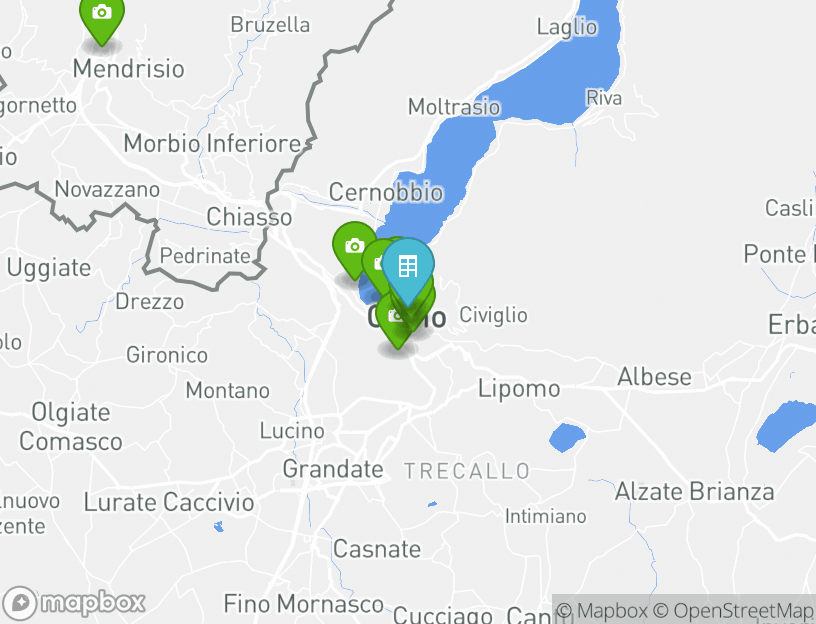Tap the green camera pin below Cernobbio

(x=353, y=246)
